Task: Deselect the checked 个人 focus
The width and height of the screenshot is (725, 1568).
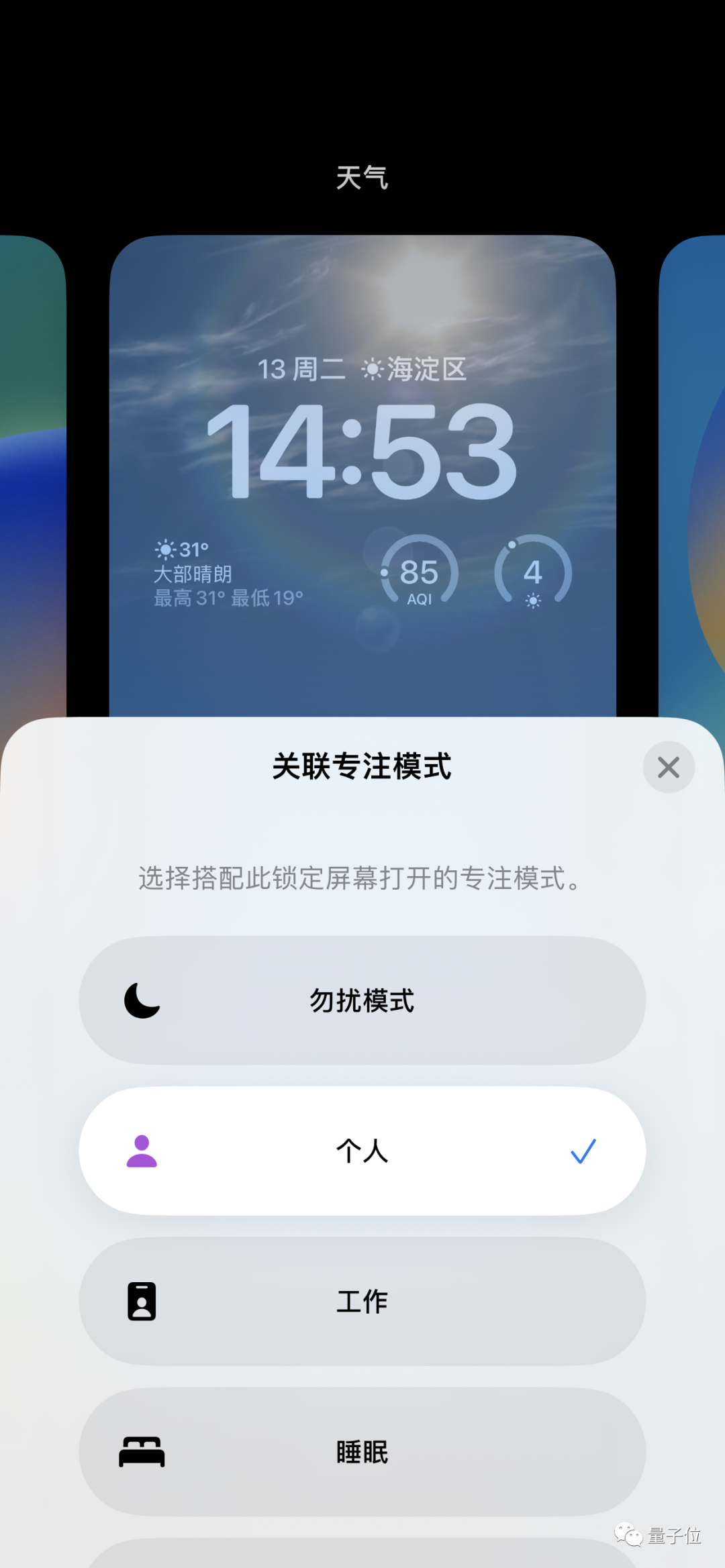Action: [362, 1151]
